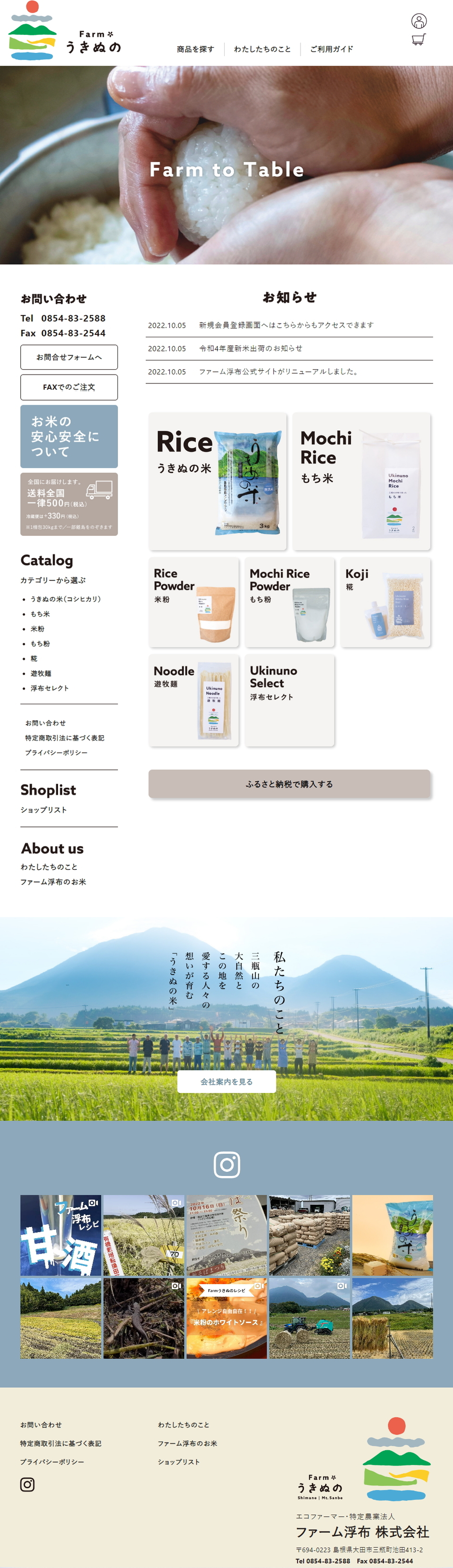Open the shopping cart icon
Screen dimensions: 453x1568
418,40
